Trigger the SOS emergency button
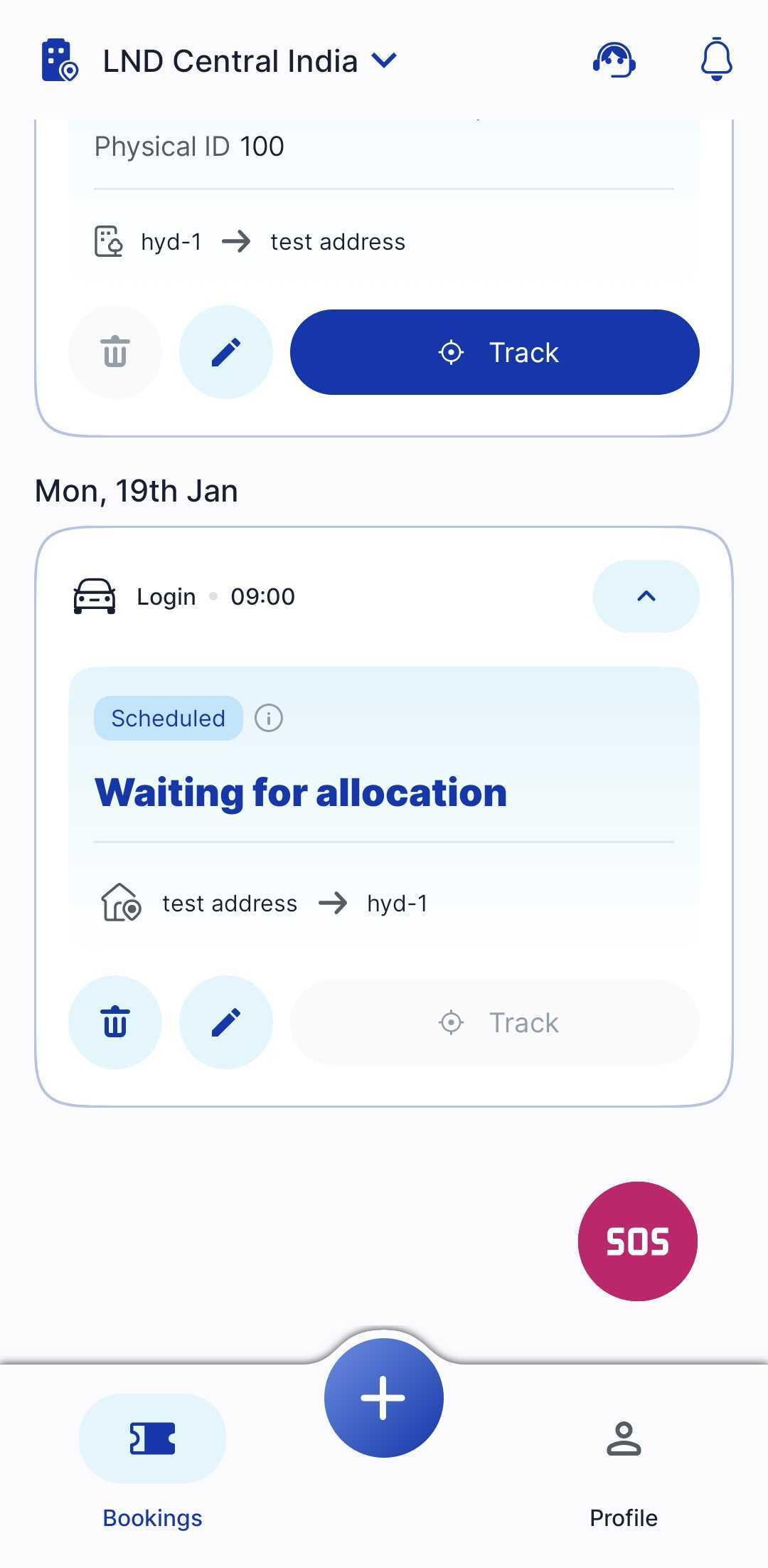The image size is (768, 1568). point(637,1241)
